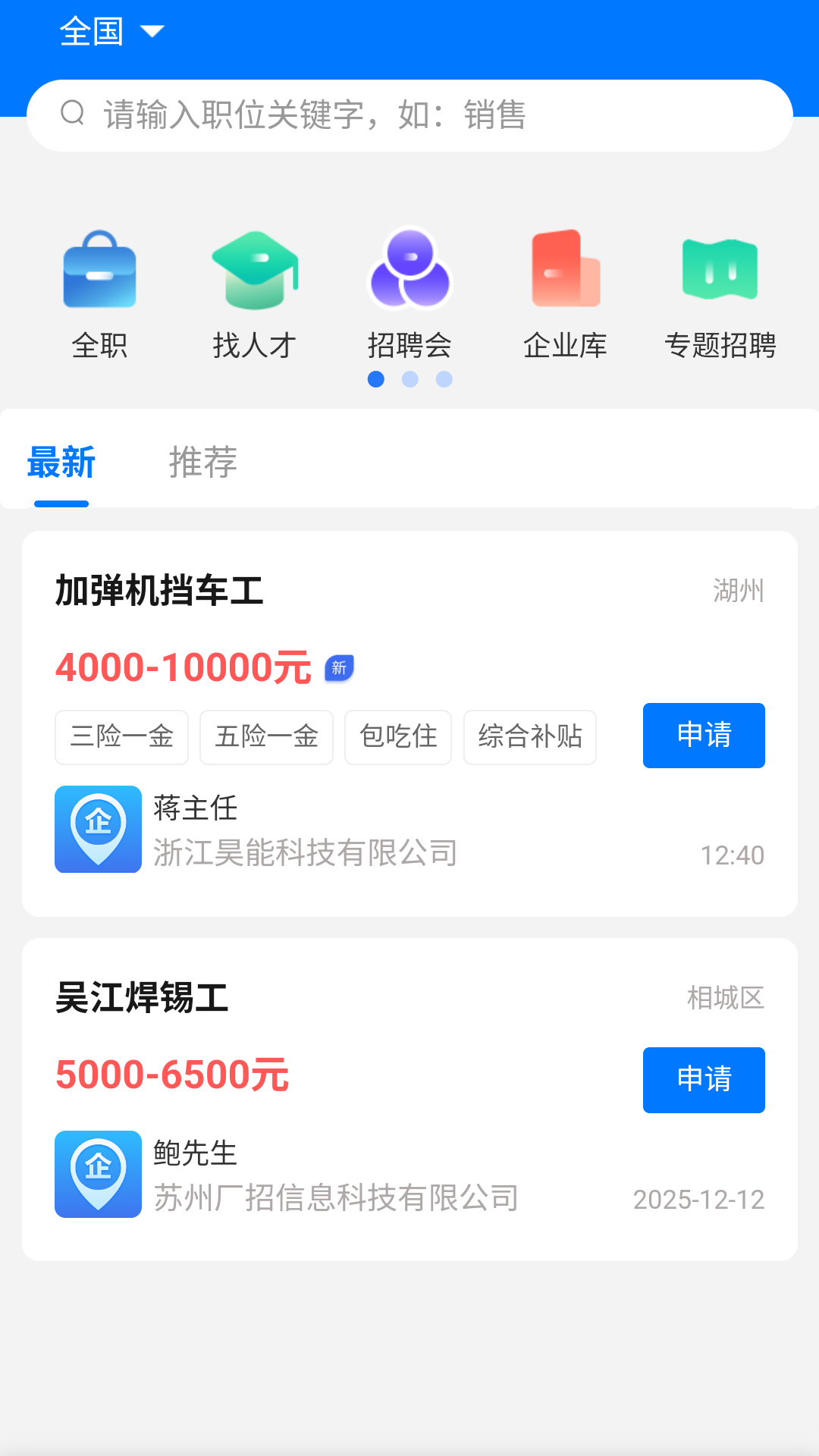Select the second pagination dot
Screen dimensions: 819x1456
pyautogui.click(x=409, y=379)
